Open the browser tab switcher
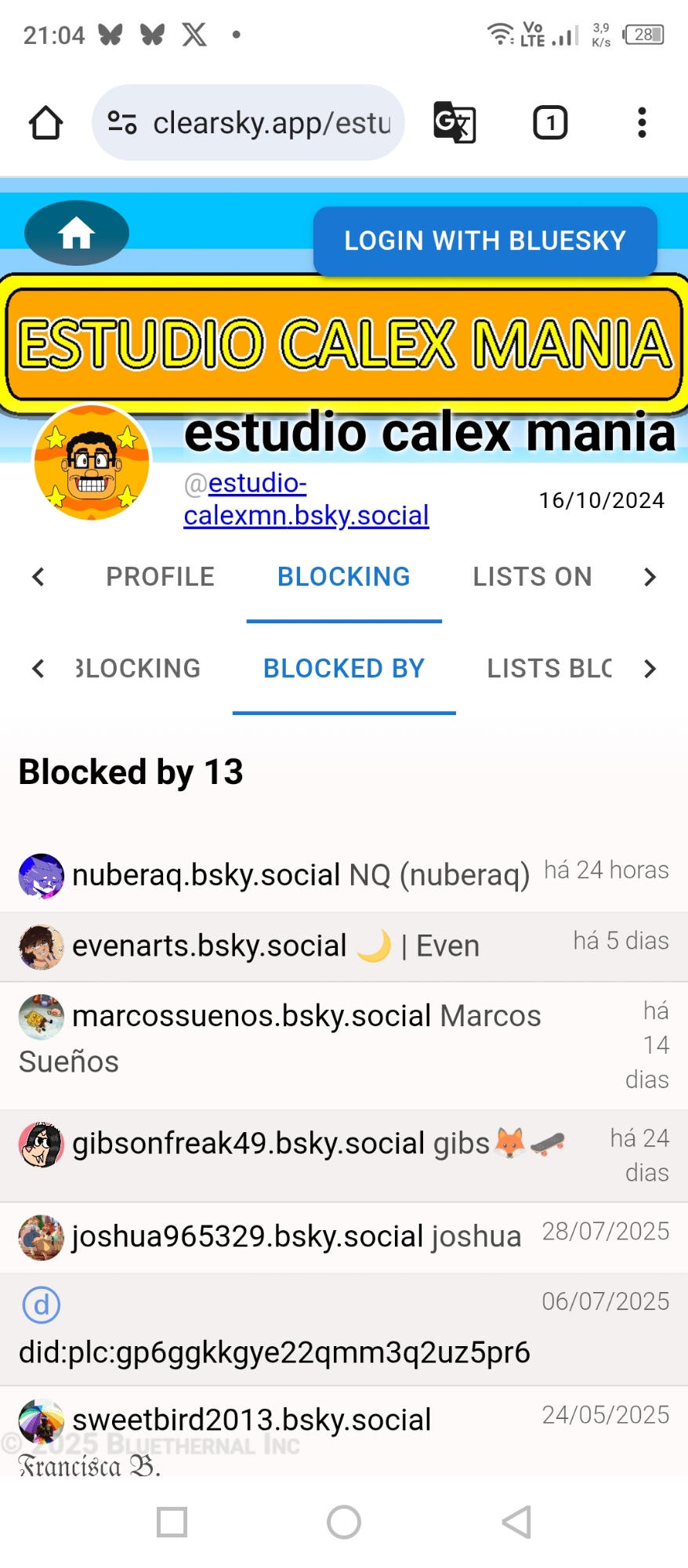Viewport: 688px width, 1568px height. 550,123
